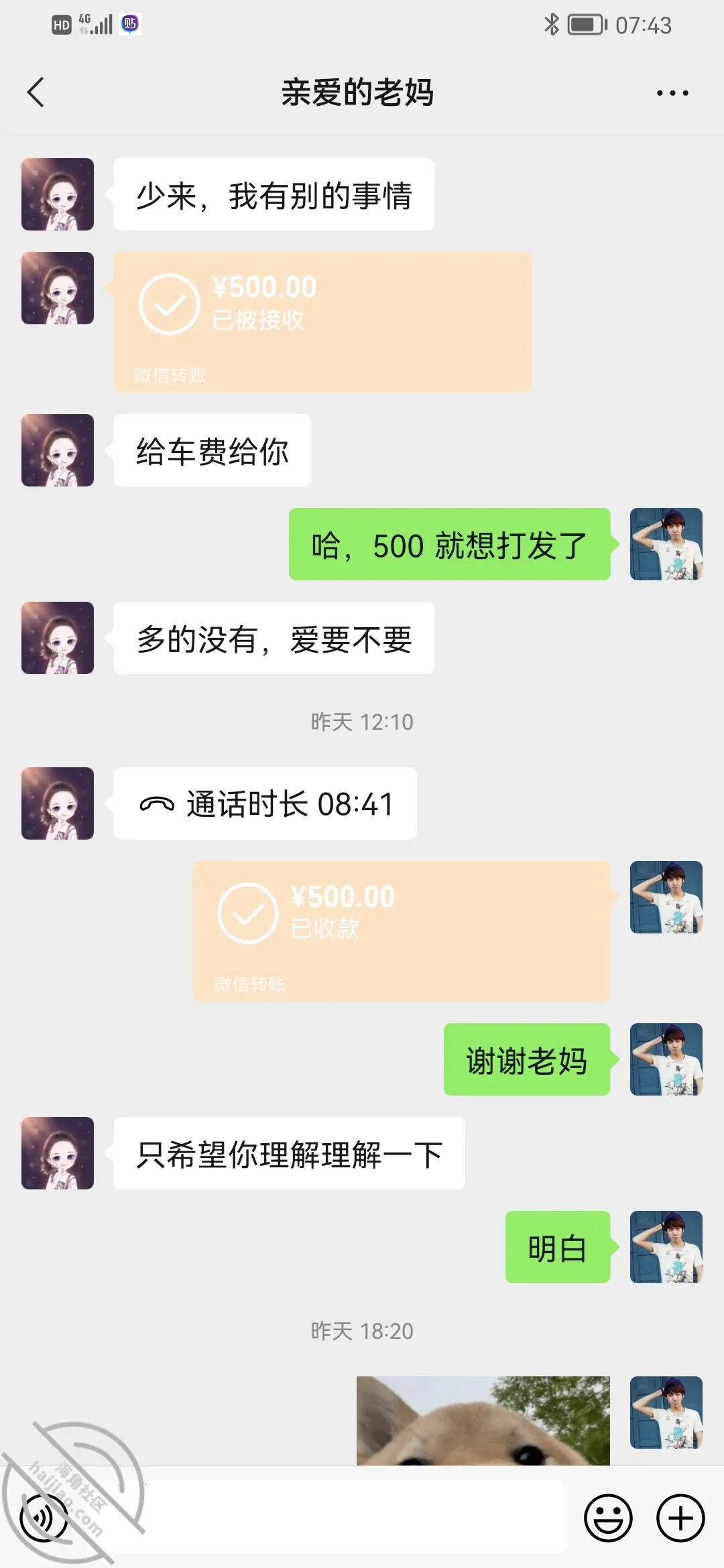Tap the call record 通话时长 08:41
724x1568 pixels.
[x=265, y=803]
